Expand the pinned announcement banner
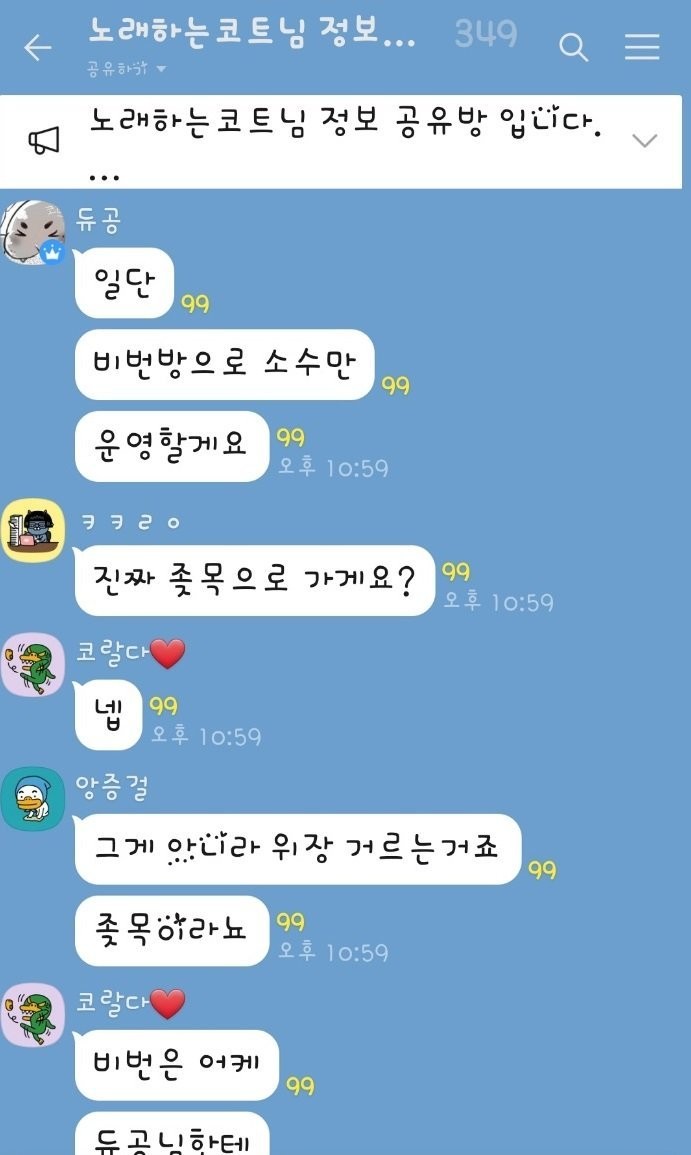The height and width of the screenshot is (1155, 691). coord(645,141)
